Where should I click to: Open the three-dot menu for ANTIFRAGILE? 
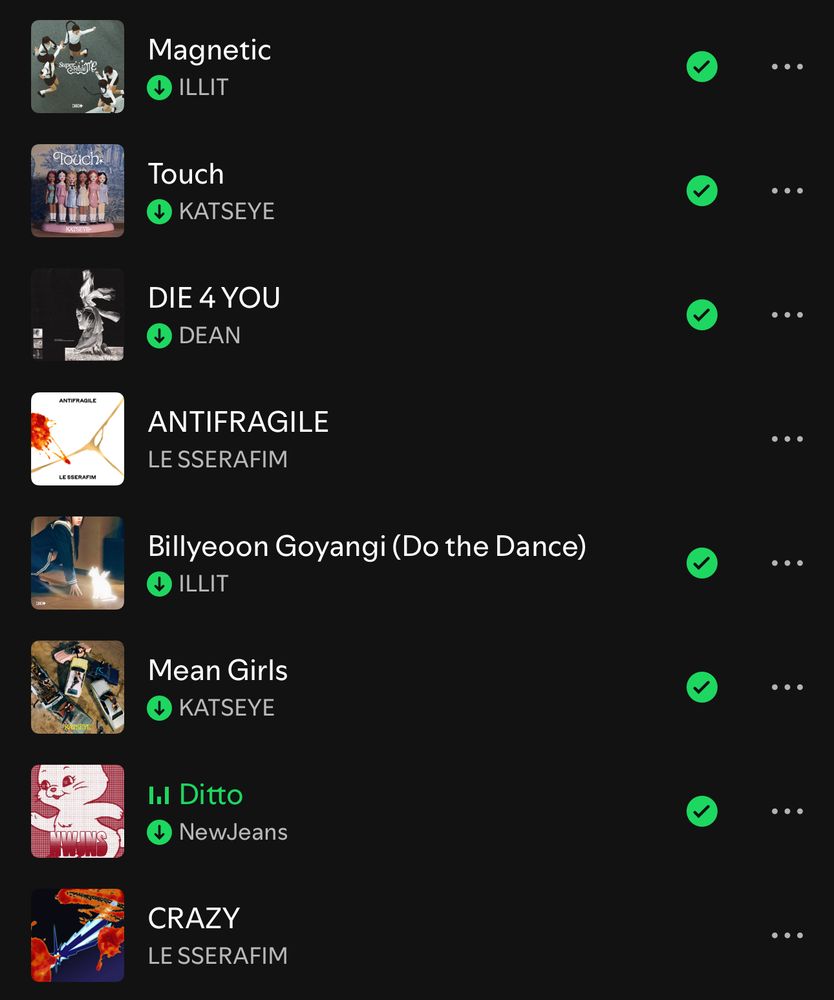click(x=787, y=439)
